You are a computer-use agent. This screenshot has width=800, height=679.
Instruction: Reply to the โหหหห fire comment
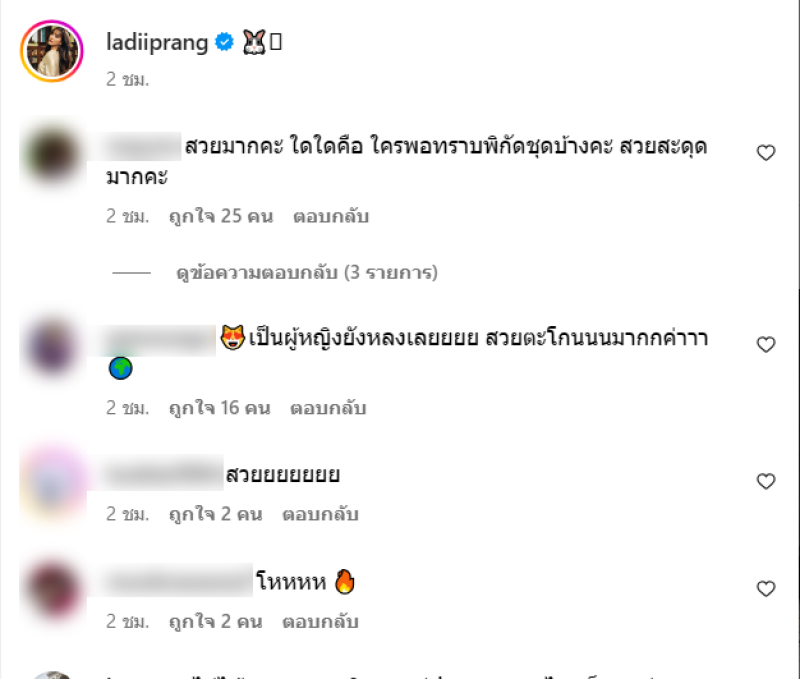click(x=319, y=622)
